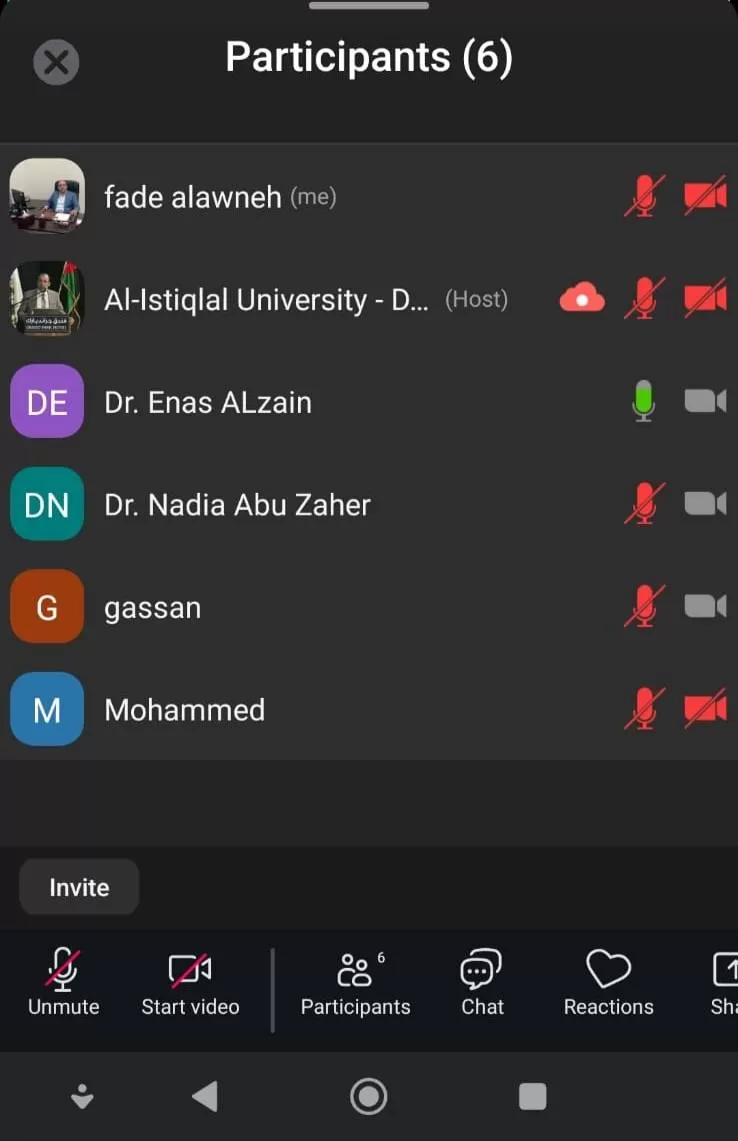
Task: Invite more people to the meeting
Action: (79, 887)
